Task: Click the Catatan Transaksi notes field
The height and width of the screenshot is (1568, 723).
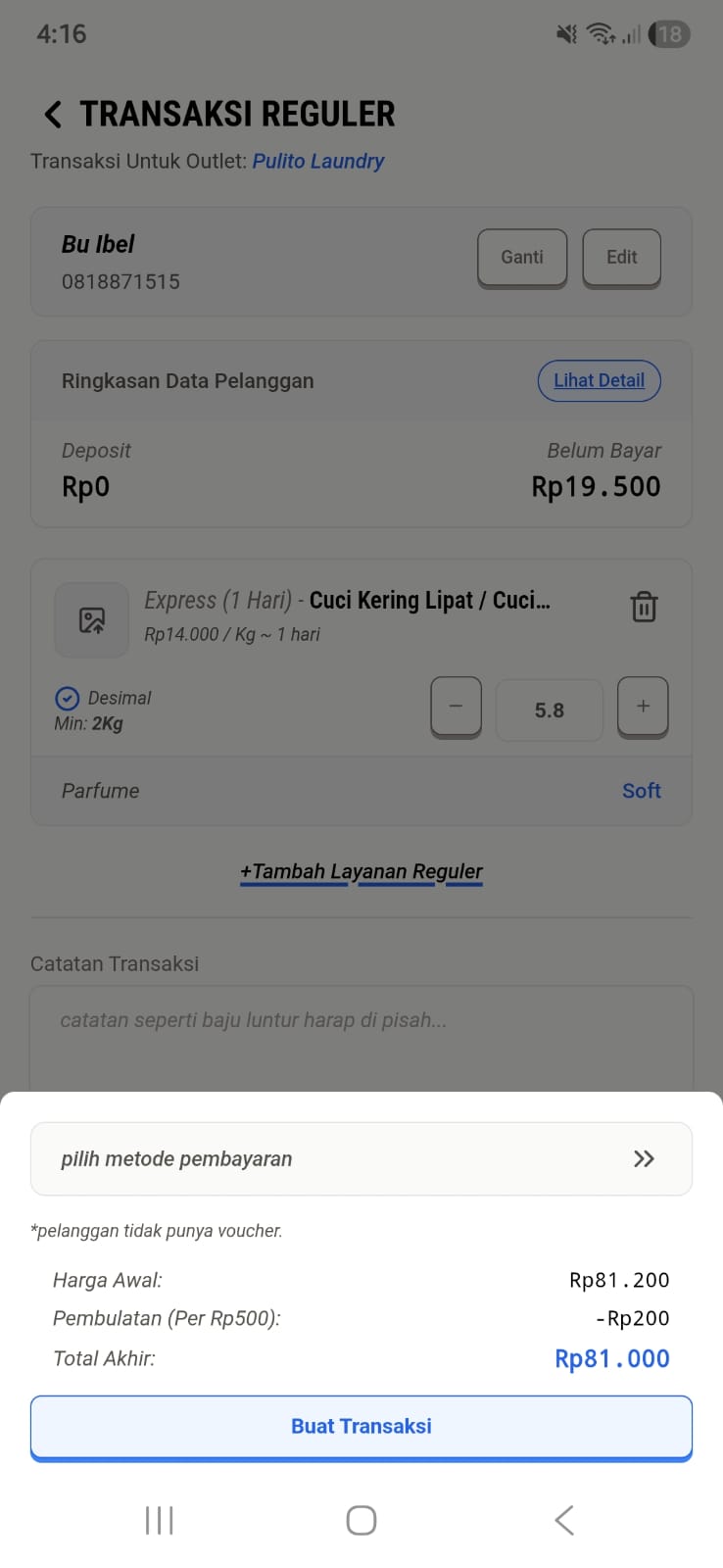Action: click(x=361, y=1024)
